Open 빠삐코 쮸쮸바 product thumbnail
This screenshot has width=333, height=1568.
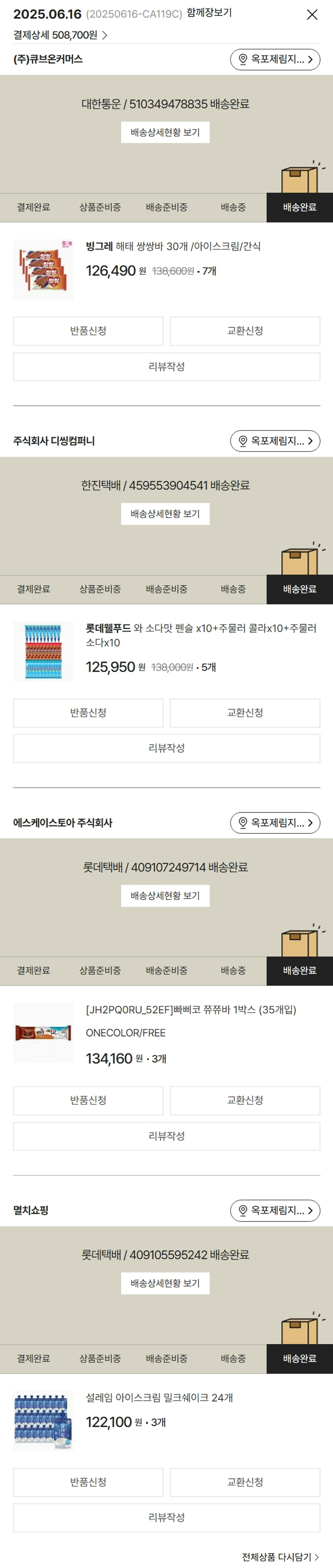(x=43, y=1033)
